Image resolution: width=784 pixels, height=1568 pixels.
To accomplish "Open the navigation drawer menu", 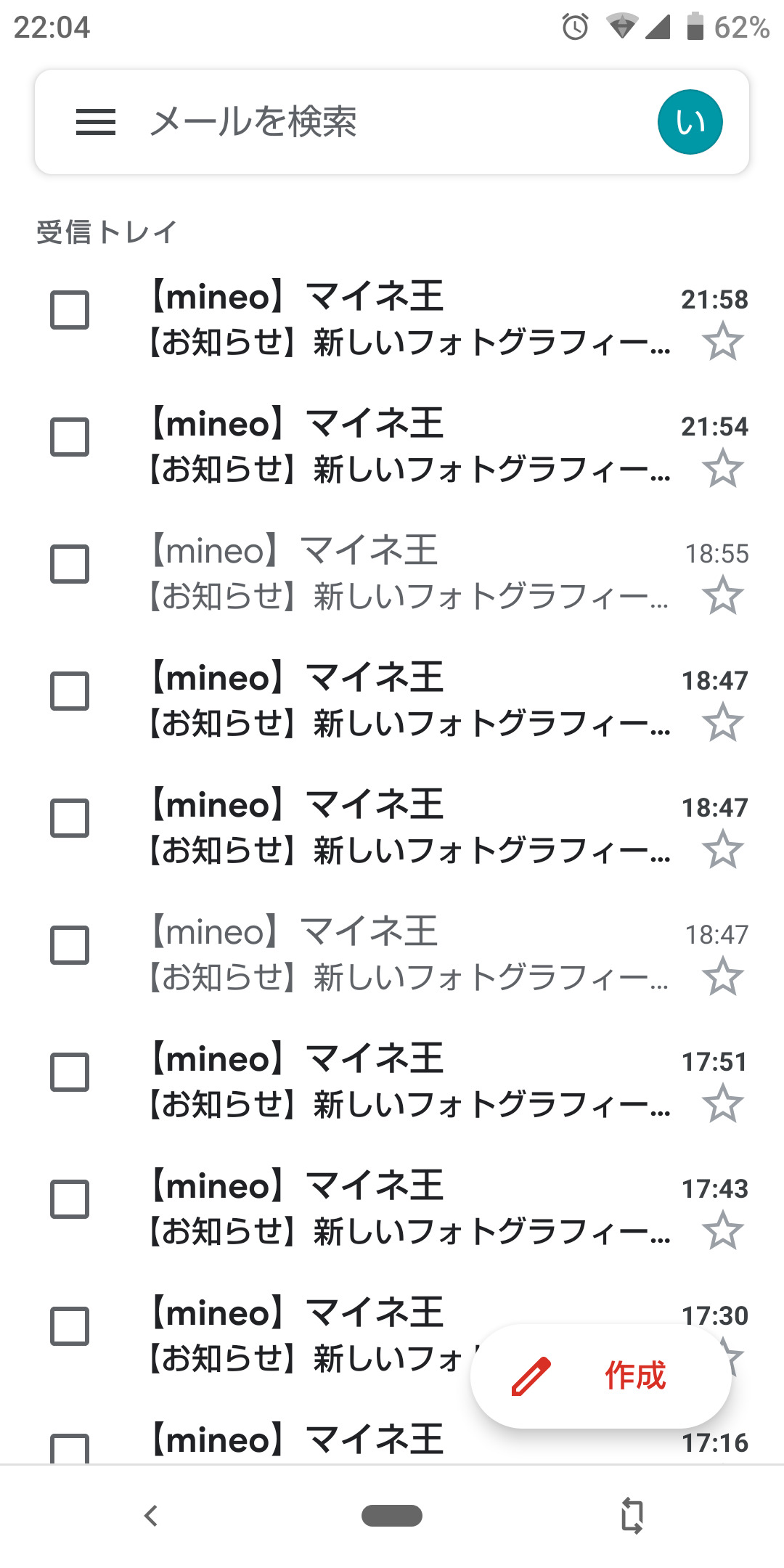I will point(95,122).
